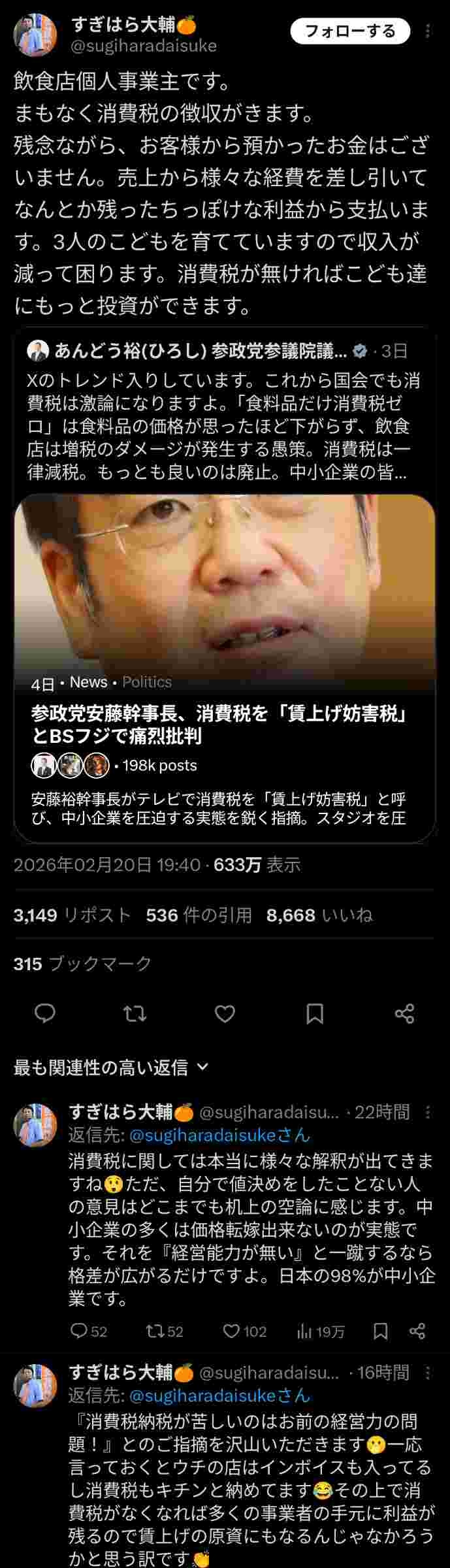Like the main post
This screenshot has height=1568, width=450.
point(225,1013)
